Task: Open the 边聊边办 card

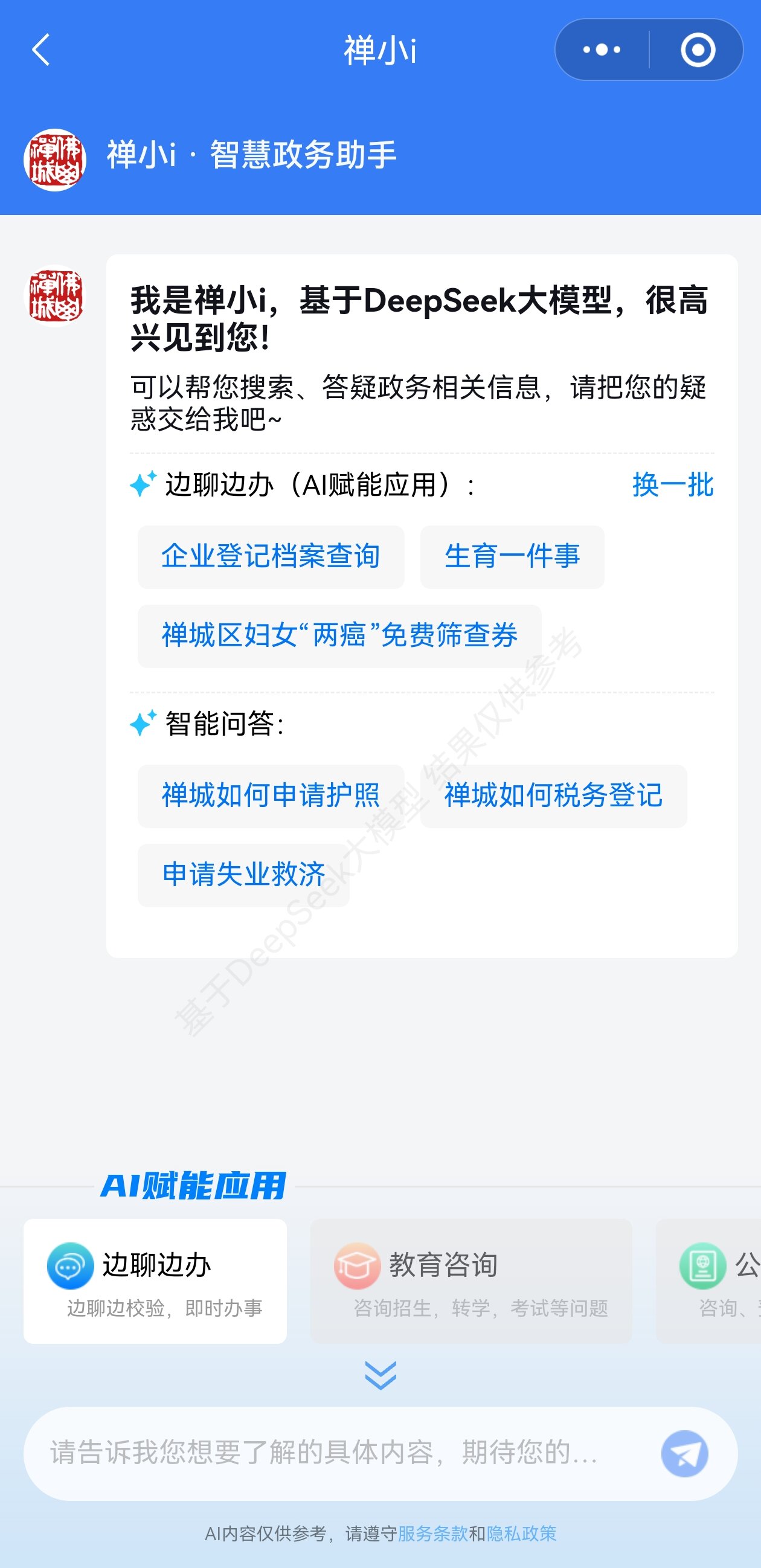Action: click(x=155, y=1280)
